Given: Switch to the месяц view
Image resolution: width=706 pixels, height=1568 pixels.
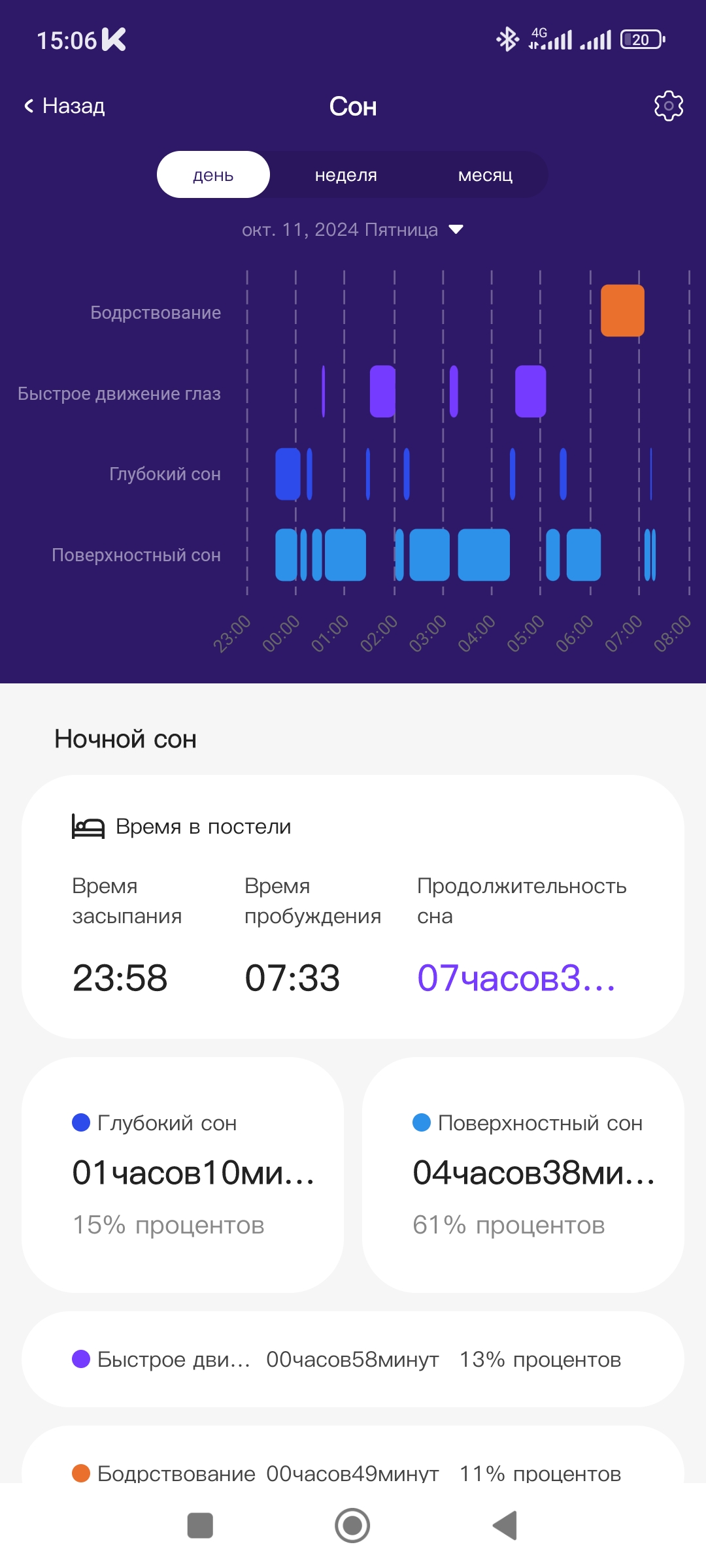Looking at the screenshot, I should point(485,175).
